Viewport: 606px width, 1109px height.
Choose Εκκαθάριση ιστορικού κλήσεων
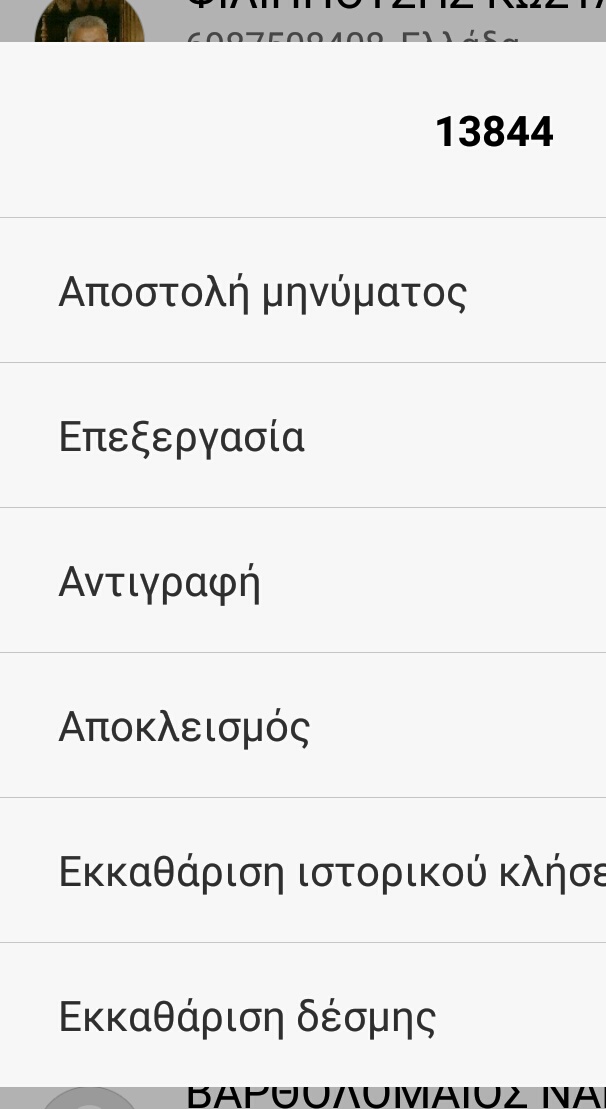click(330, 872)
